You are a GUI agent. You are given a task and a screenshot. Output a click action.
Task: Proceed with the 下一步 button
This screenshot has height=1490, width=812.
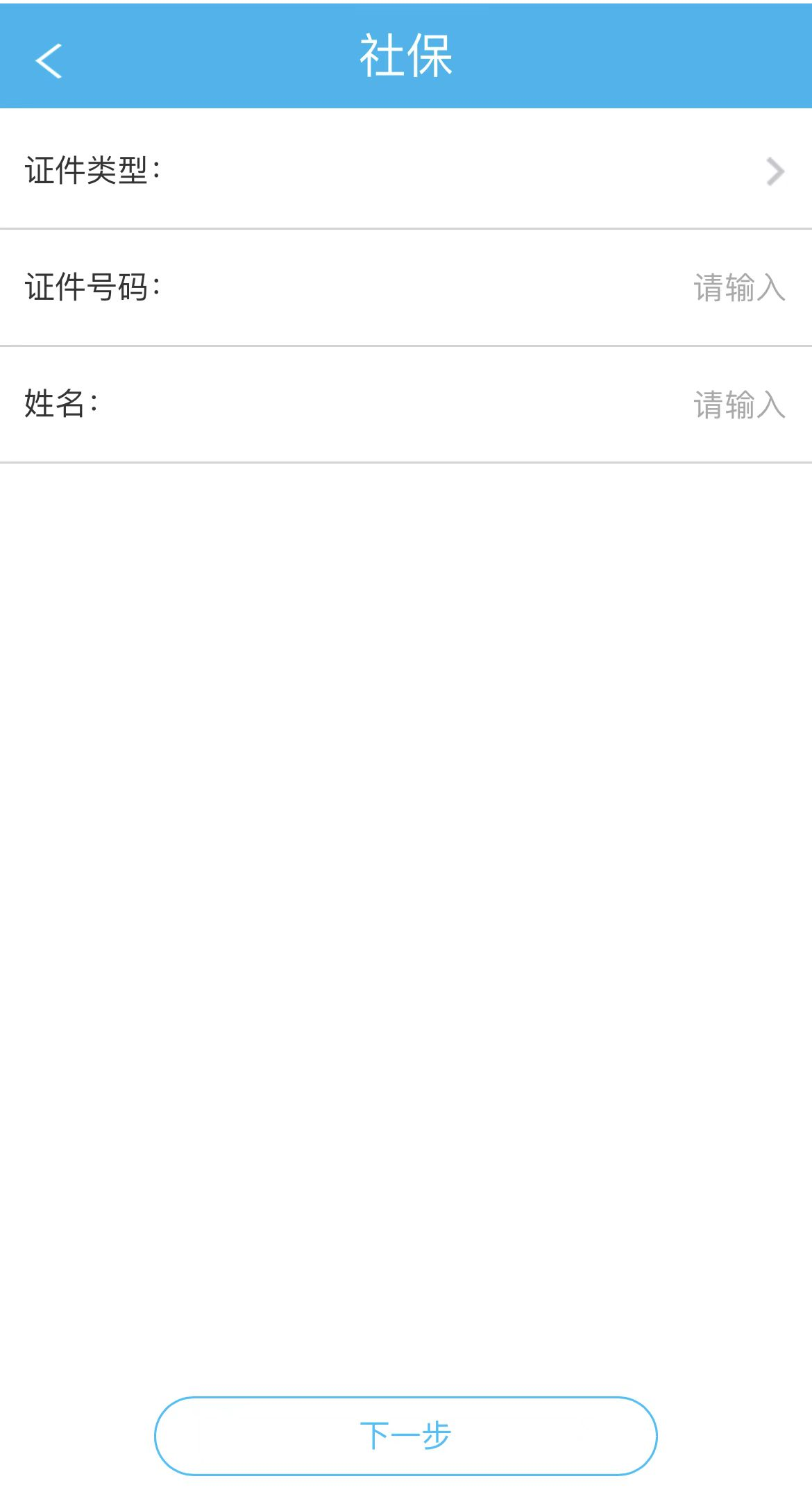coord(406,1435)
